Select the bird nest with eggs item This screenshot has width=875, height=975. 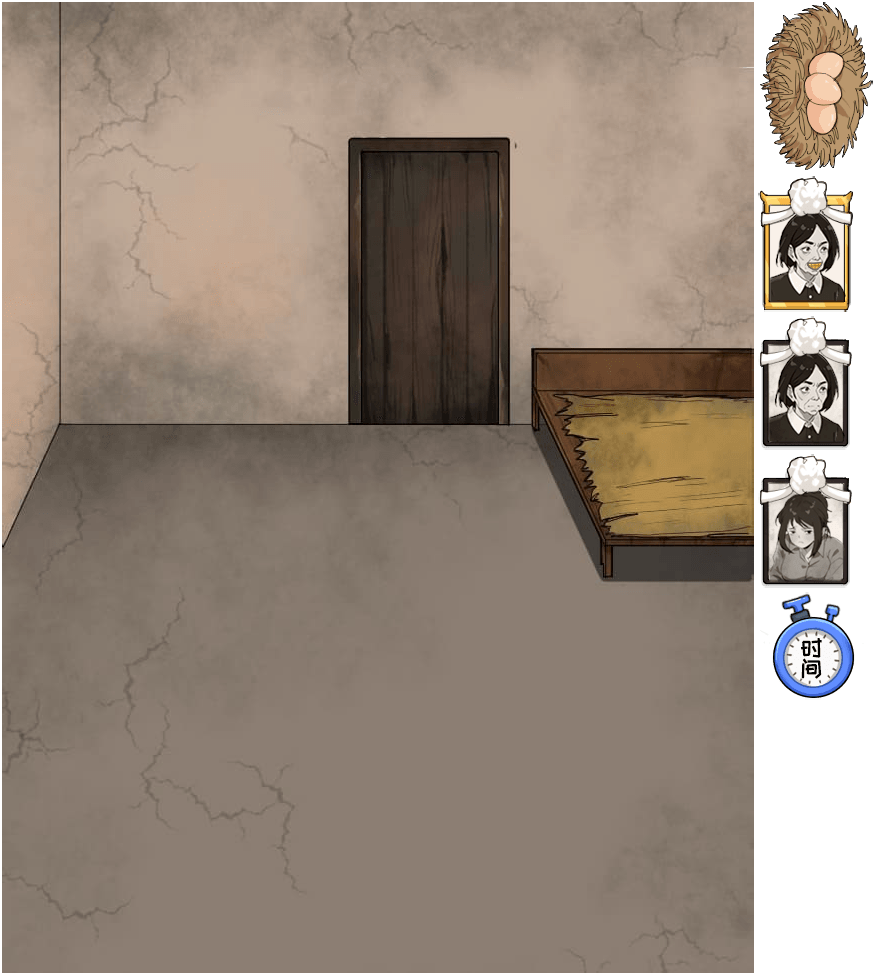(x=814, y=86)
